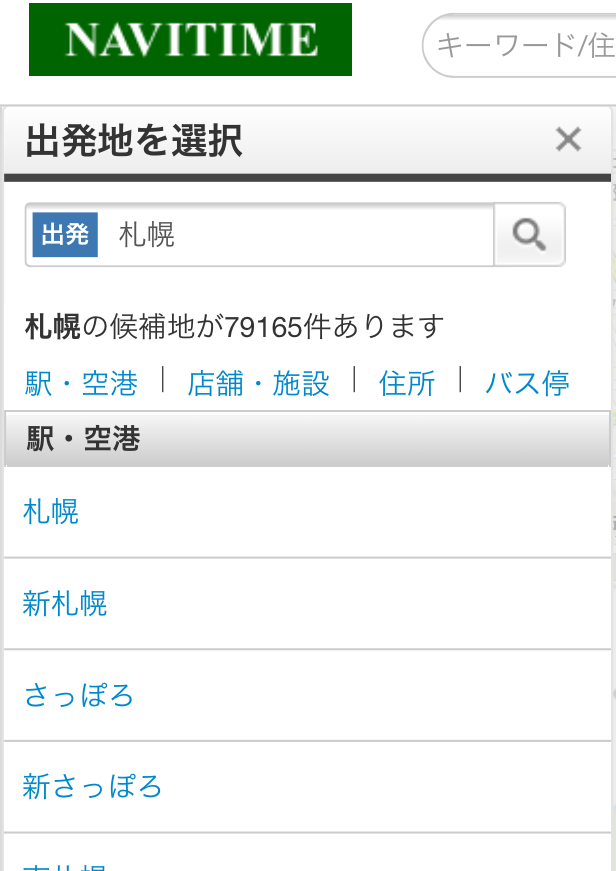This screenshot has height=871, width=616.
Task: Open the NAVITIME logo home link
Action: (x=190, y=40)
